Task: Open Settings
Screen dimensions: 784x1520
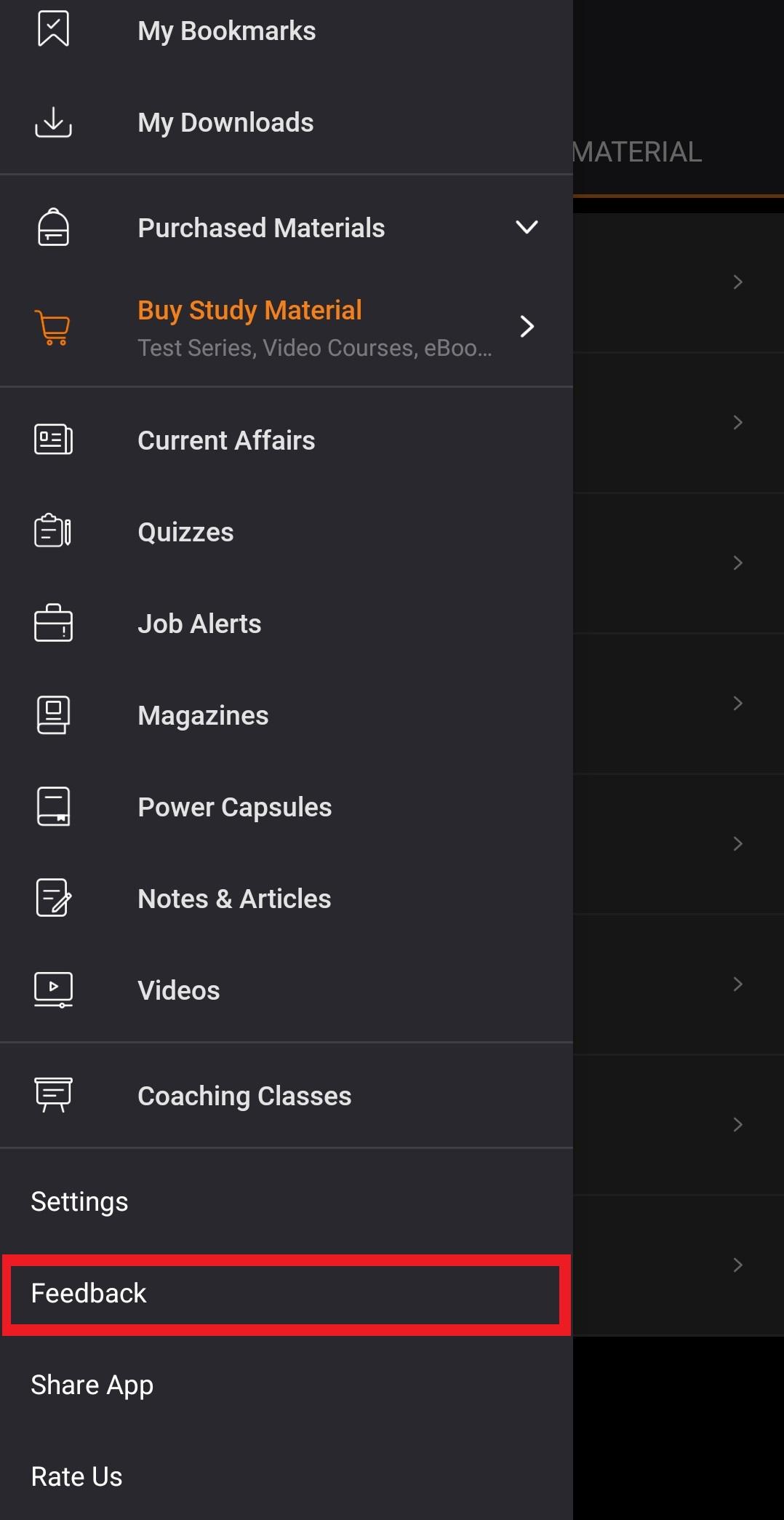Action: (287, 1201)
